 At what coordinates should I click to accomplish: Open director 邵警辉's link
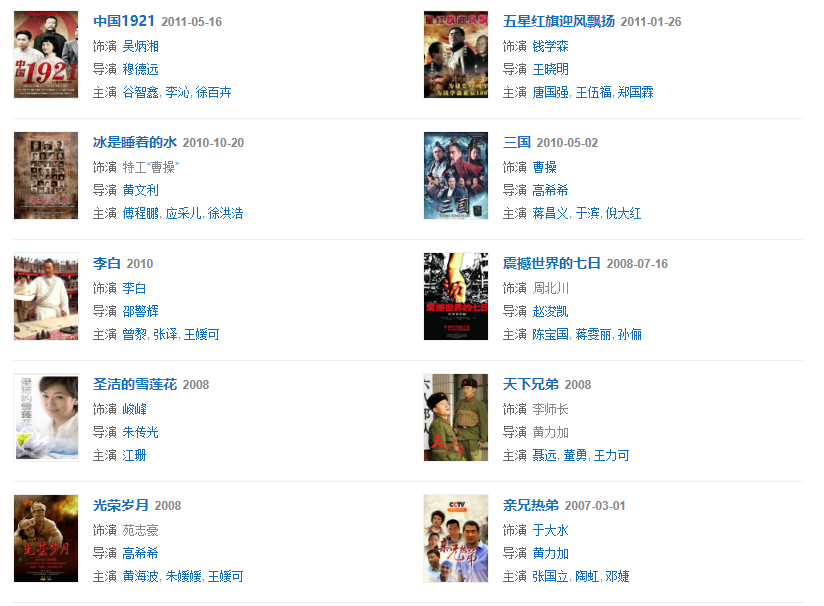(140, 311)
